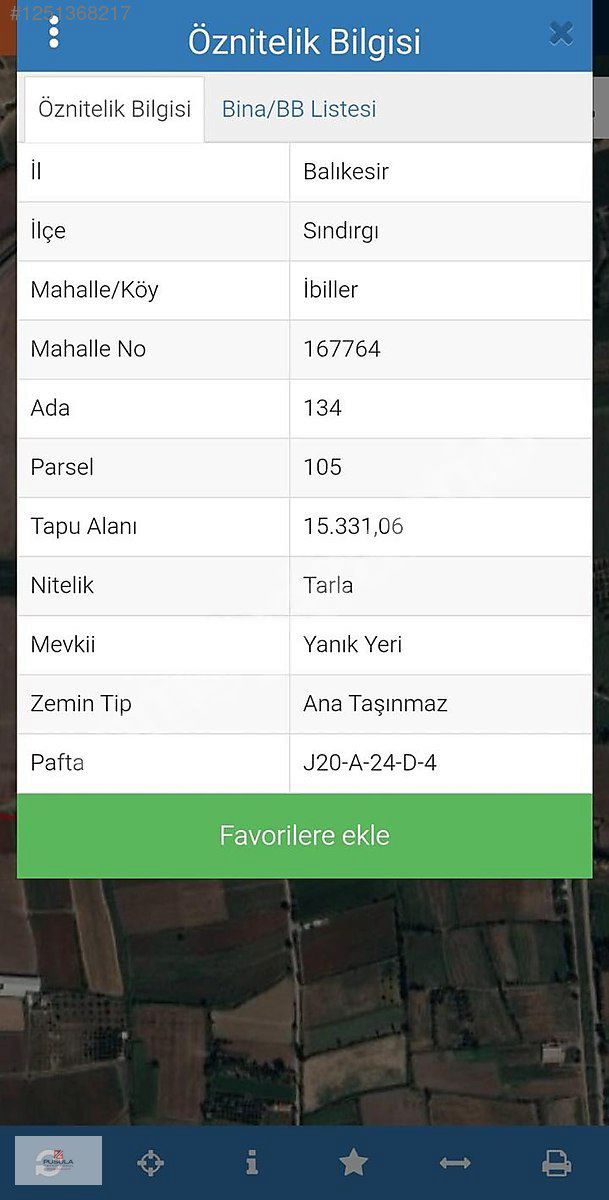Open the three-dot overflow menu
This screenshot has width=609, height=1200.
click(54, 32)
